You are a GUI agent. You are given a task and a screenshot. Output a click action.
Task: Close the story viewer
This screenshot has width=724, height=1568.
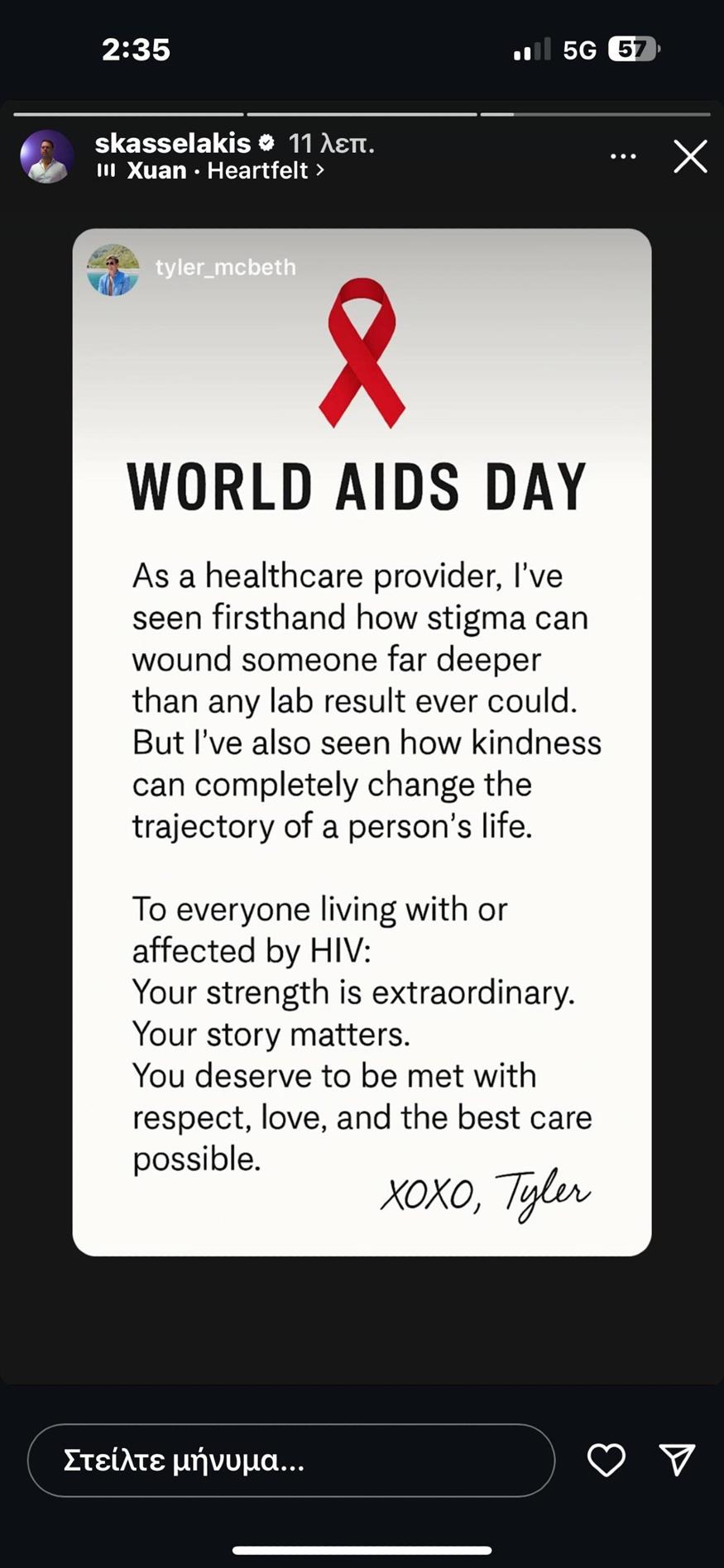690,156
